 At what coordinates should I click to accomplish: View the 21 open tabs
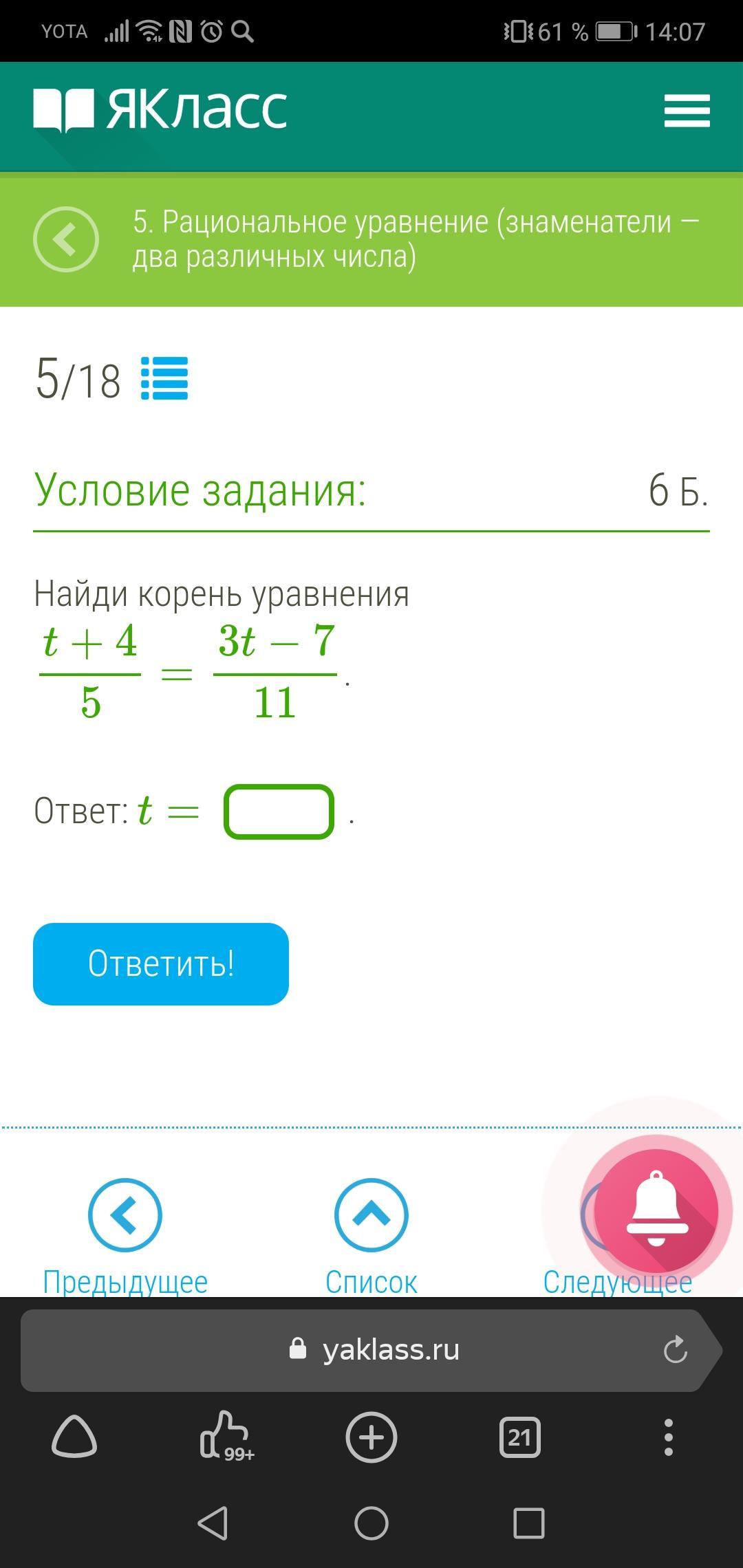[x=519, y=1437]
